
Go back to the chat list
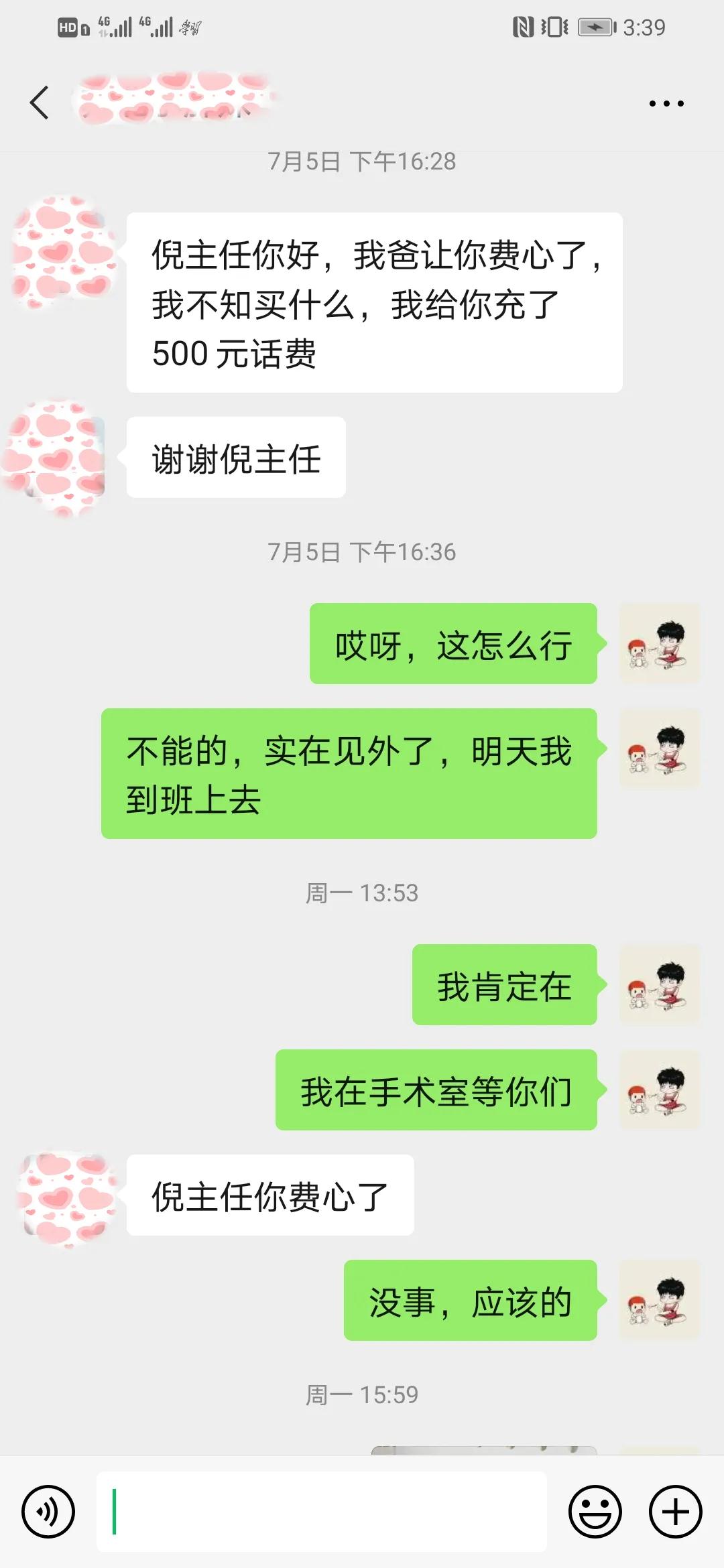40,103
